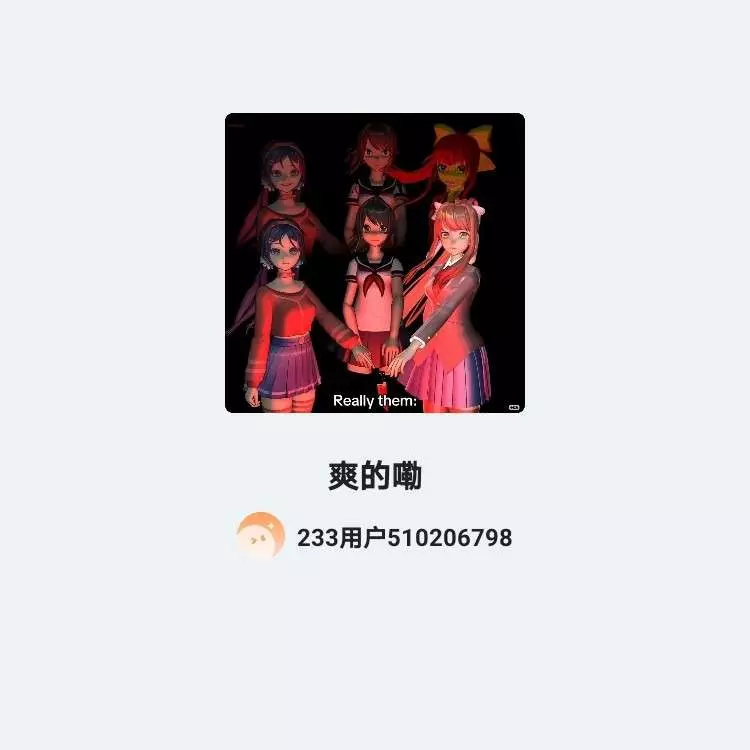Open the "Really them:" post image
The width and height of the screenshot is (750, 750).
[375, 262]
